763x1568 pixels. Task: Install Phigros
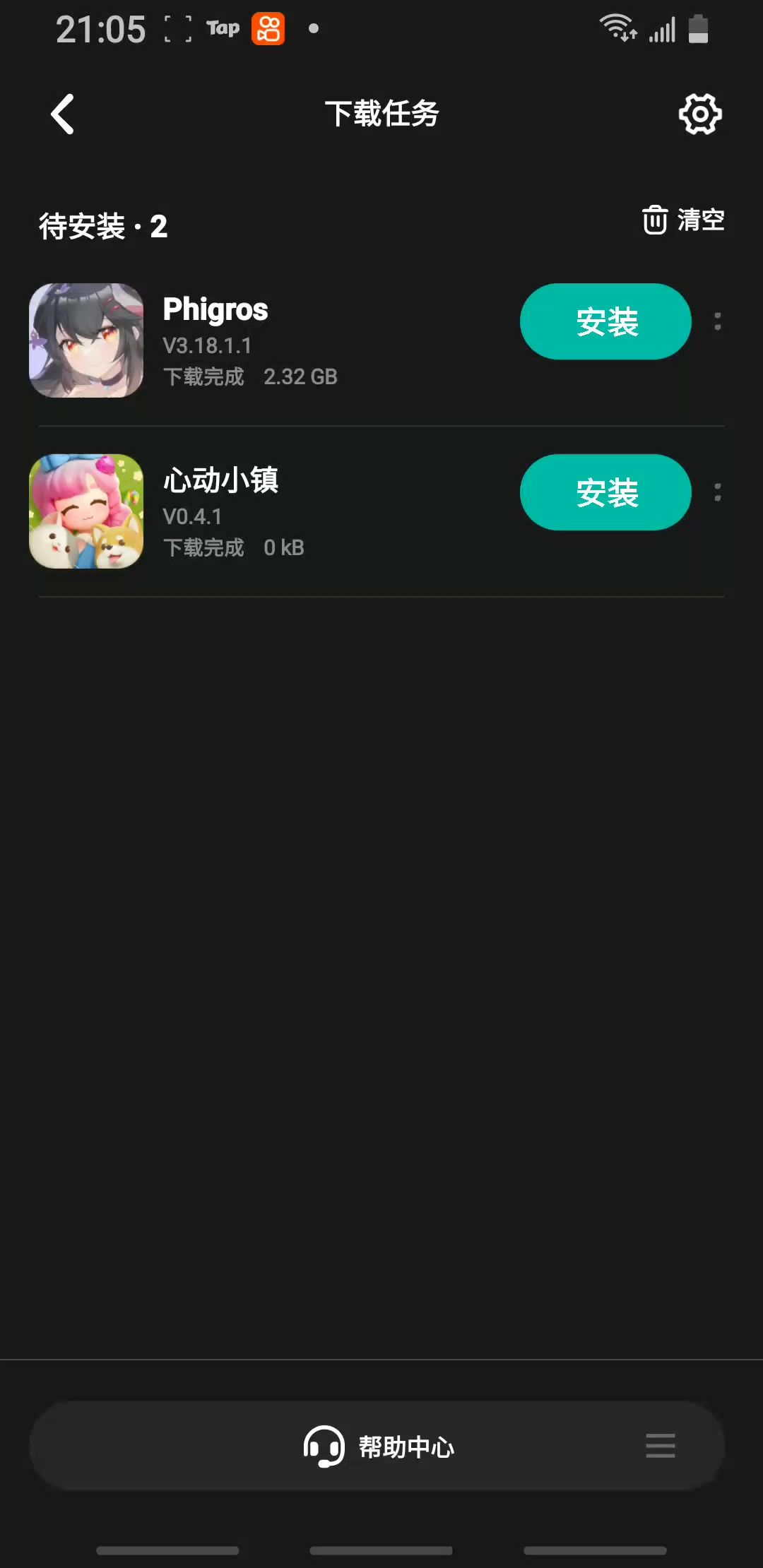[605, 321]
